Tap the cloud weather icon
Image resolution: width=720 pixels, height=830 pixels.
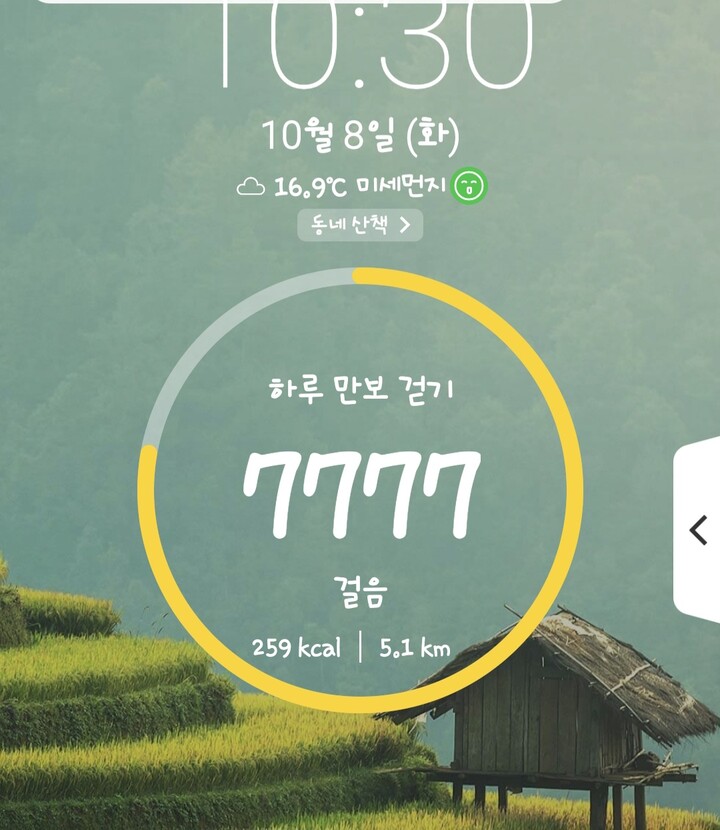(250, 184)
